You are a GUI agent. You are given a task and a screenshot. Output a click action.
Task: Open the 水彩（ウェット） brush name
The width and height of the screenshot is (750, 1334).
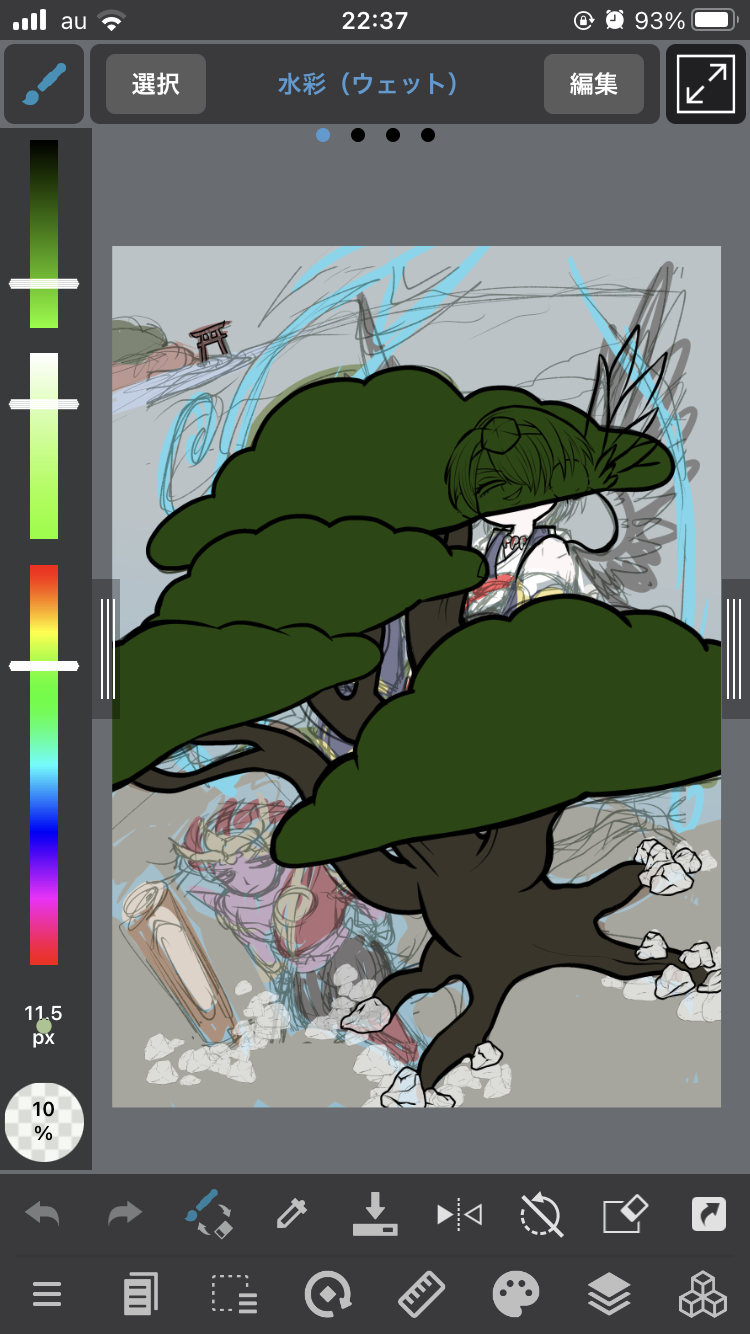tap(368, 84)
